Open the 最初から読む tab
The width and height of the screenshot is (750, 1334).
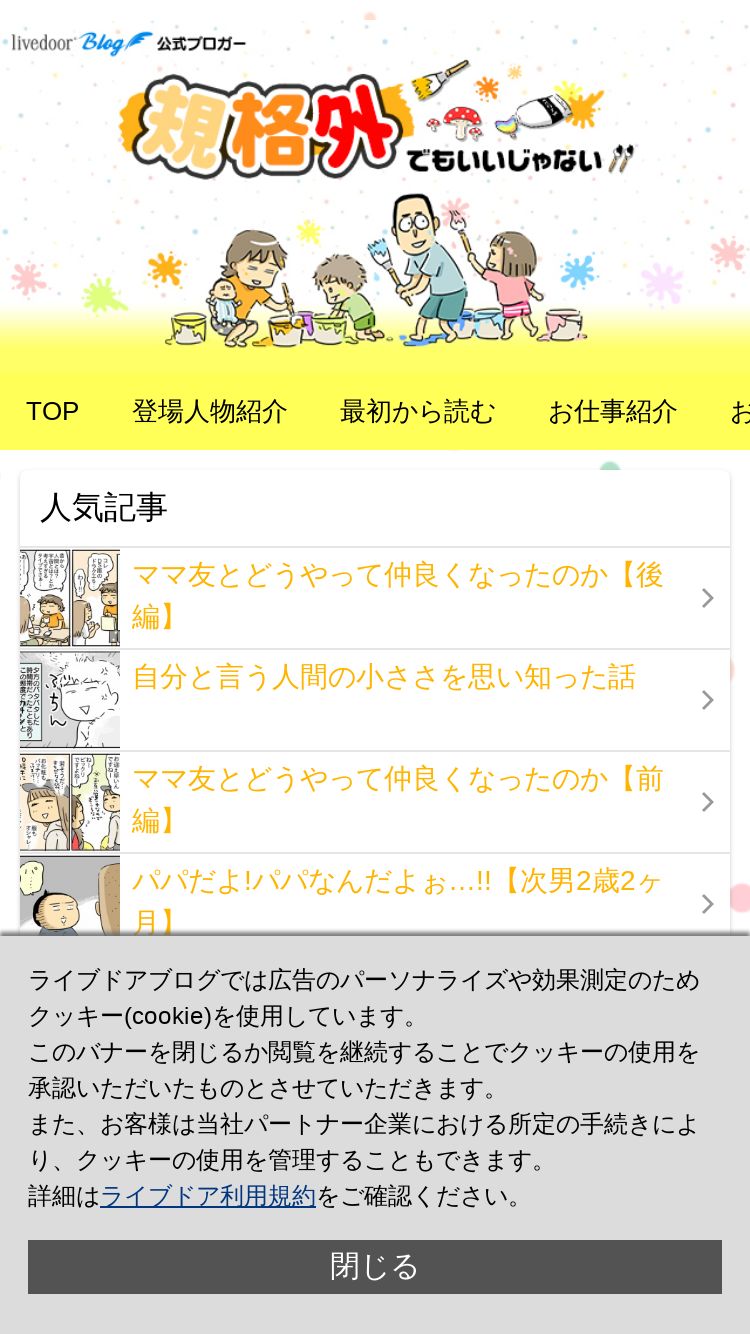click(x=417, y=411)
